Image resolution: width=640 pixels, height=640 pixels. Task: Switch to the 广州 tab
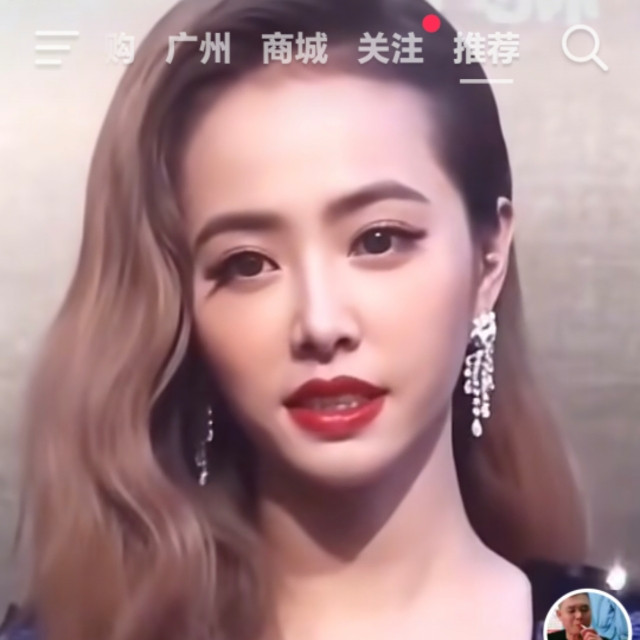198,48
